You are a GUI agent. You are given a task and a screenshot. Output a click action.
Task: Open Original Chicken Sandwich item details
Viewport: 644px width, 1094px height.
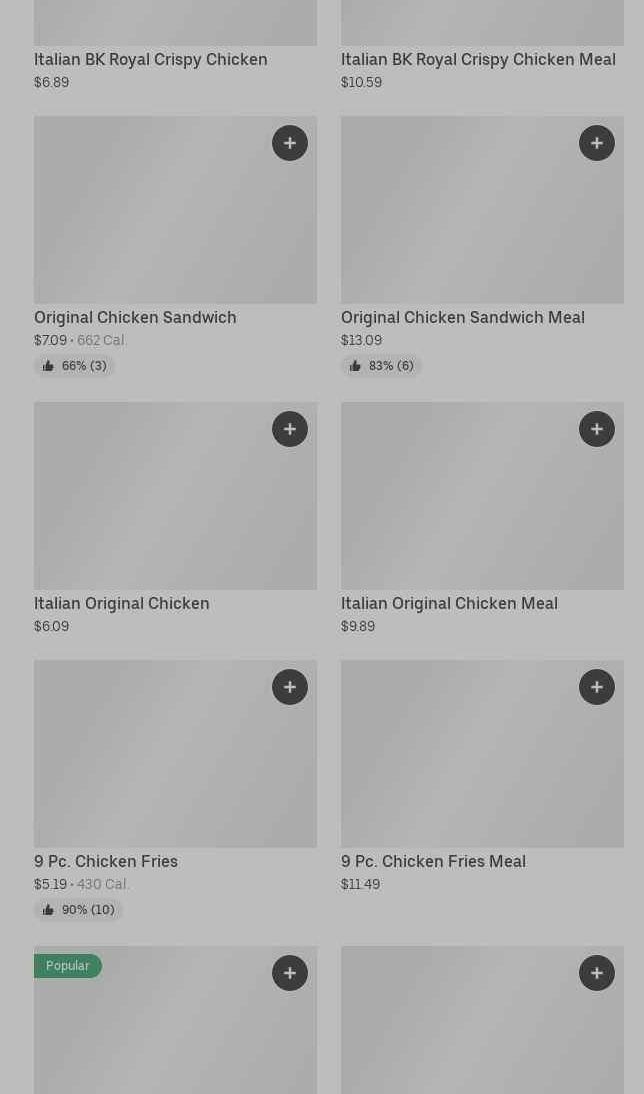(x=135, y=317)
